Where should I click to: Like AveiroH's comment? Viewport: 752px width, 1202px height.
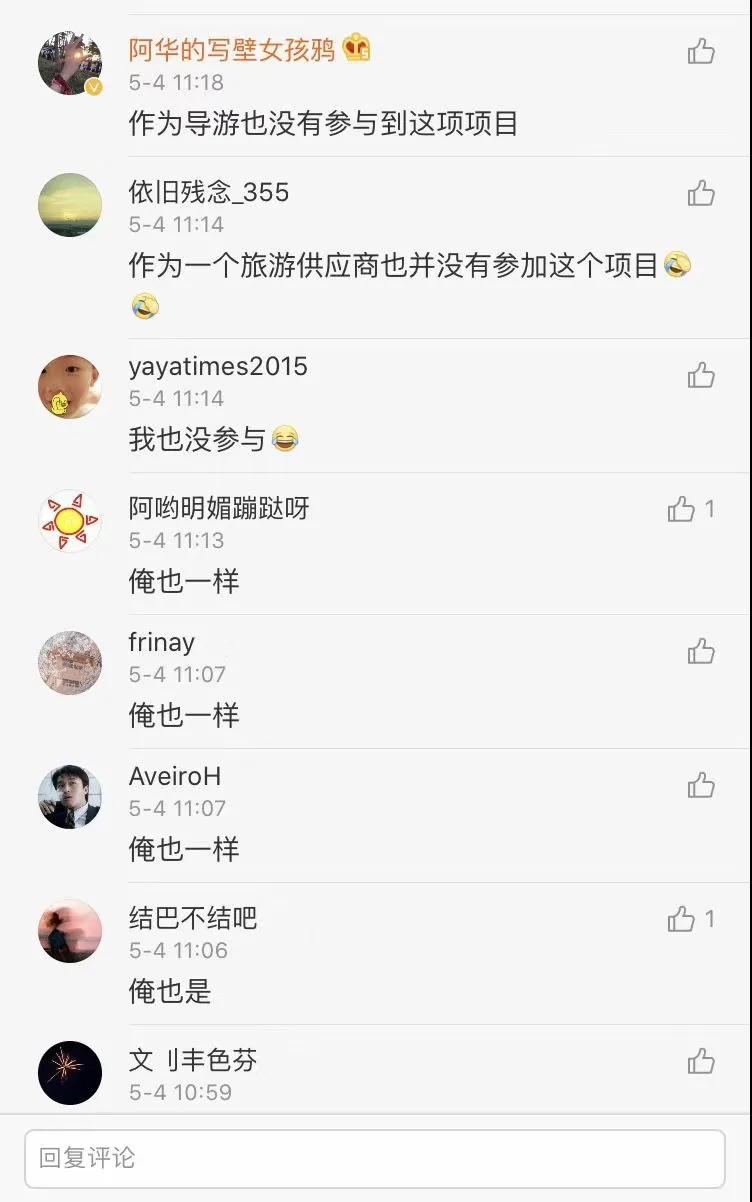[x=701, y=786]
